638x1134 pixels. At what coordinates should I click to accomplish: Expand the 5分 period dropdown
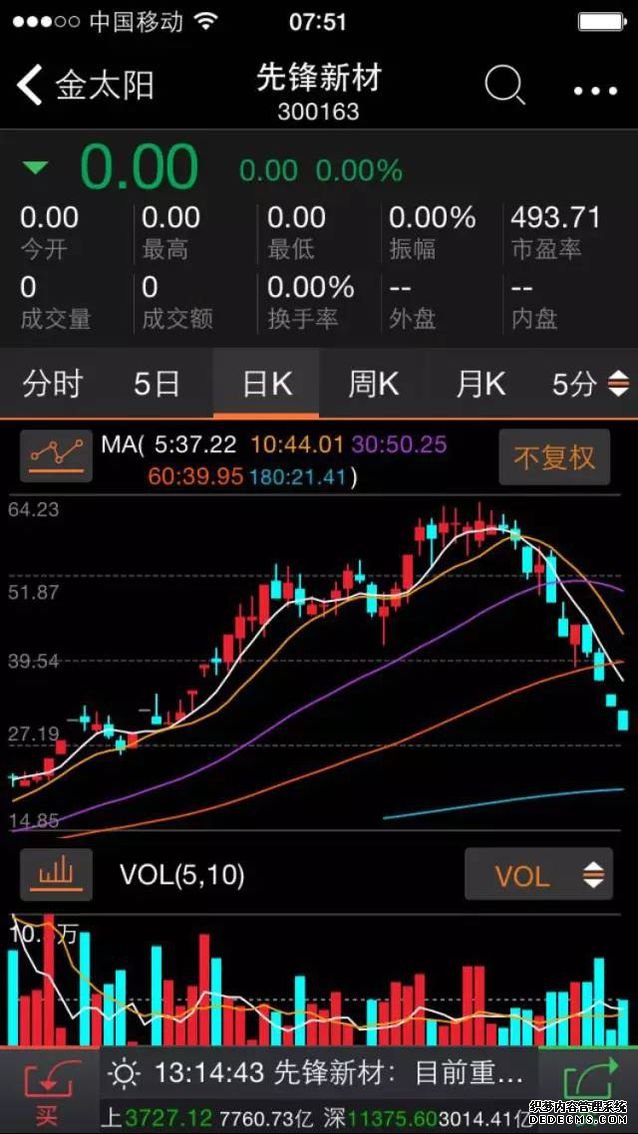(590, 384)
